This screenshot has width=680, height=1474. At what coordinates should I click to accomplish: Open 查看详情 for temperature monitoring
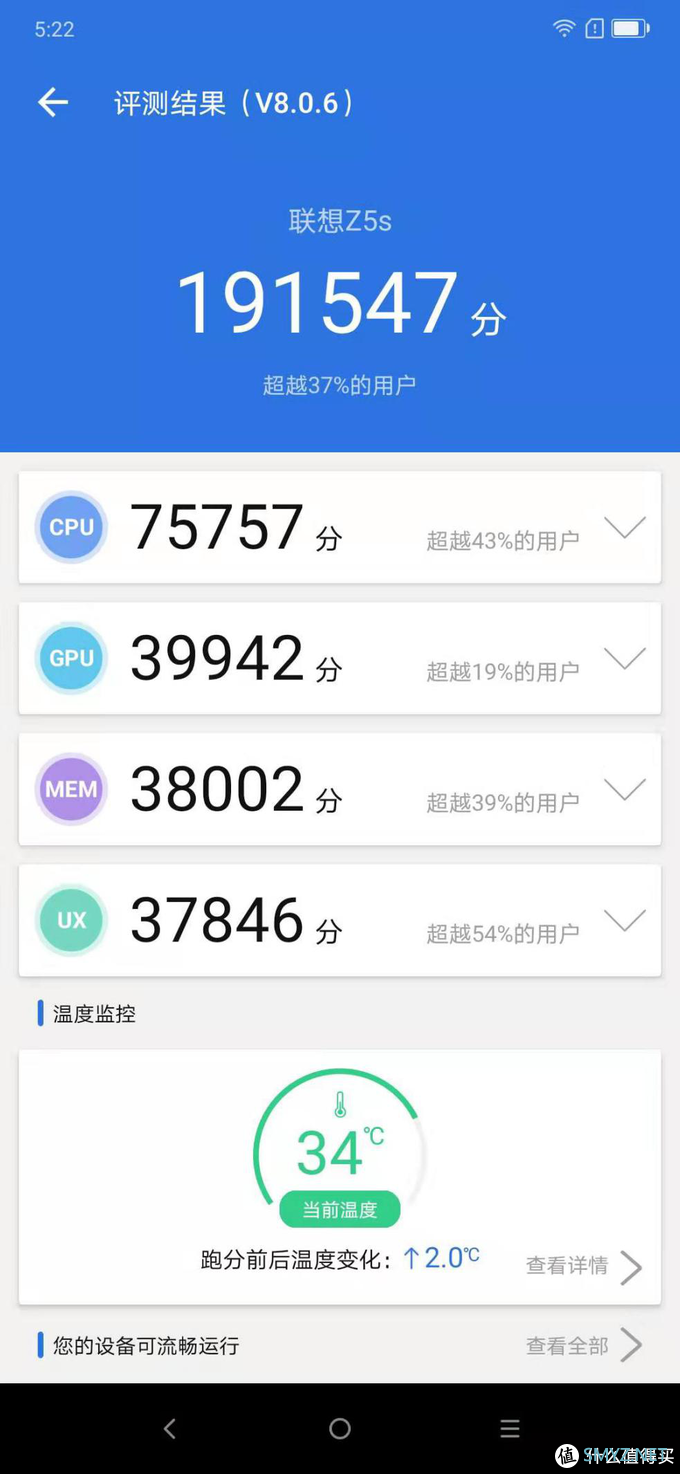point(584,1266)
